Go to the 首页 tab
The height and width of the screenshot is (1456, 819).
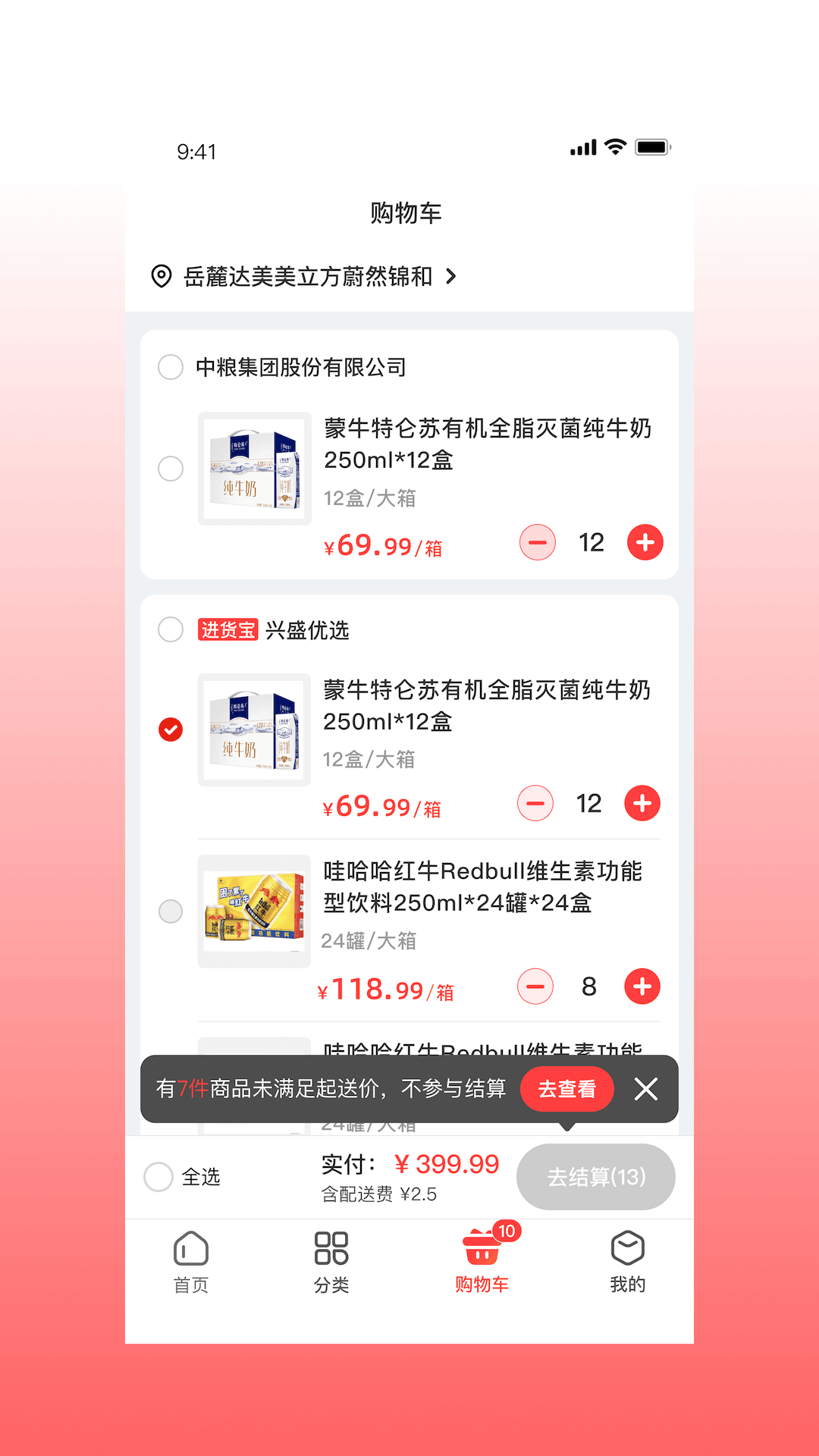point(191,1263)
